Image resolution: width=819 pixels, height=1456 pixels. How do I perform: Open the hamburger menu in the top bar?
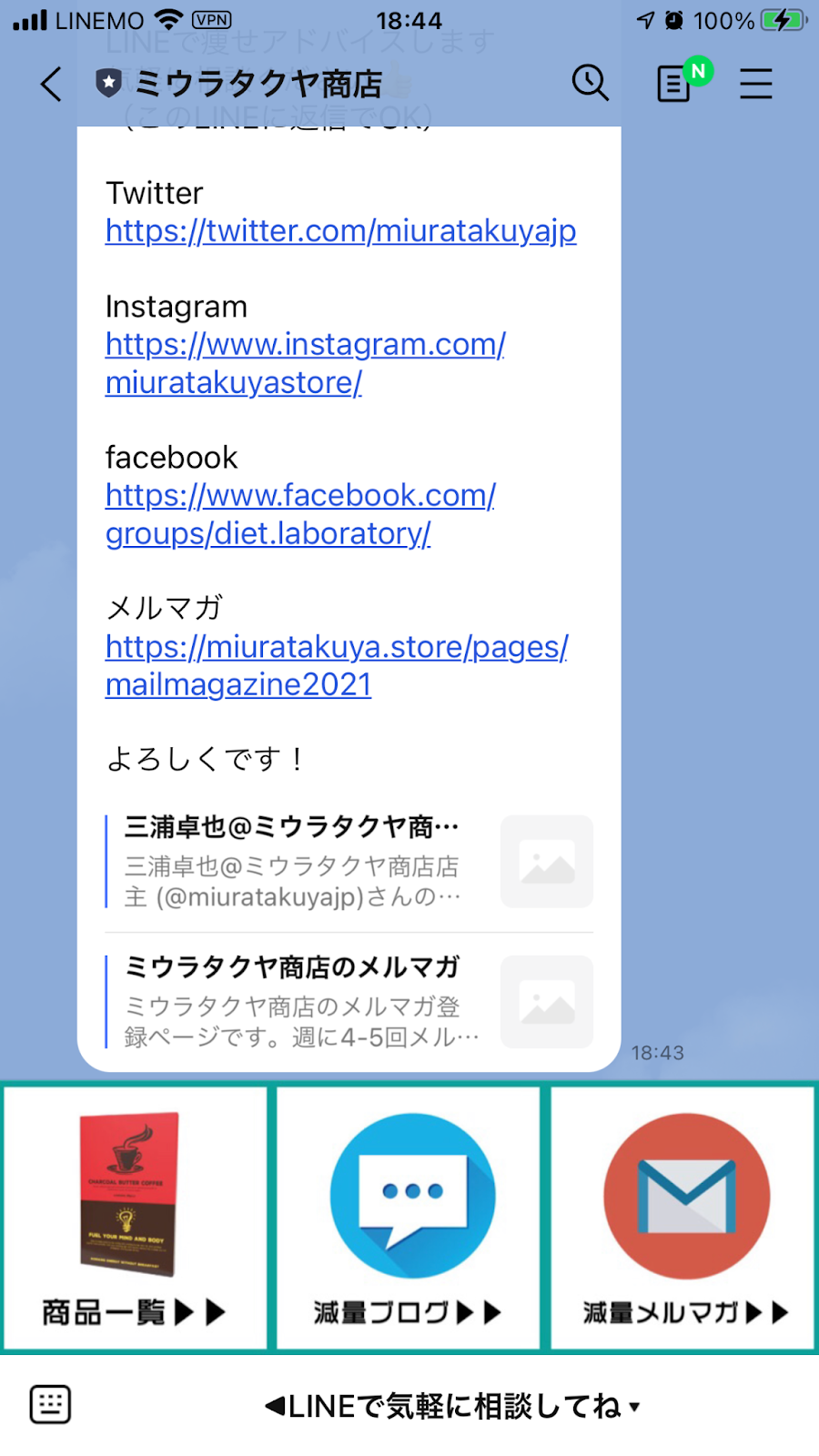(x=755, y=84)
